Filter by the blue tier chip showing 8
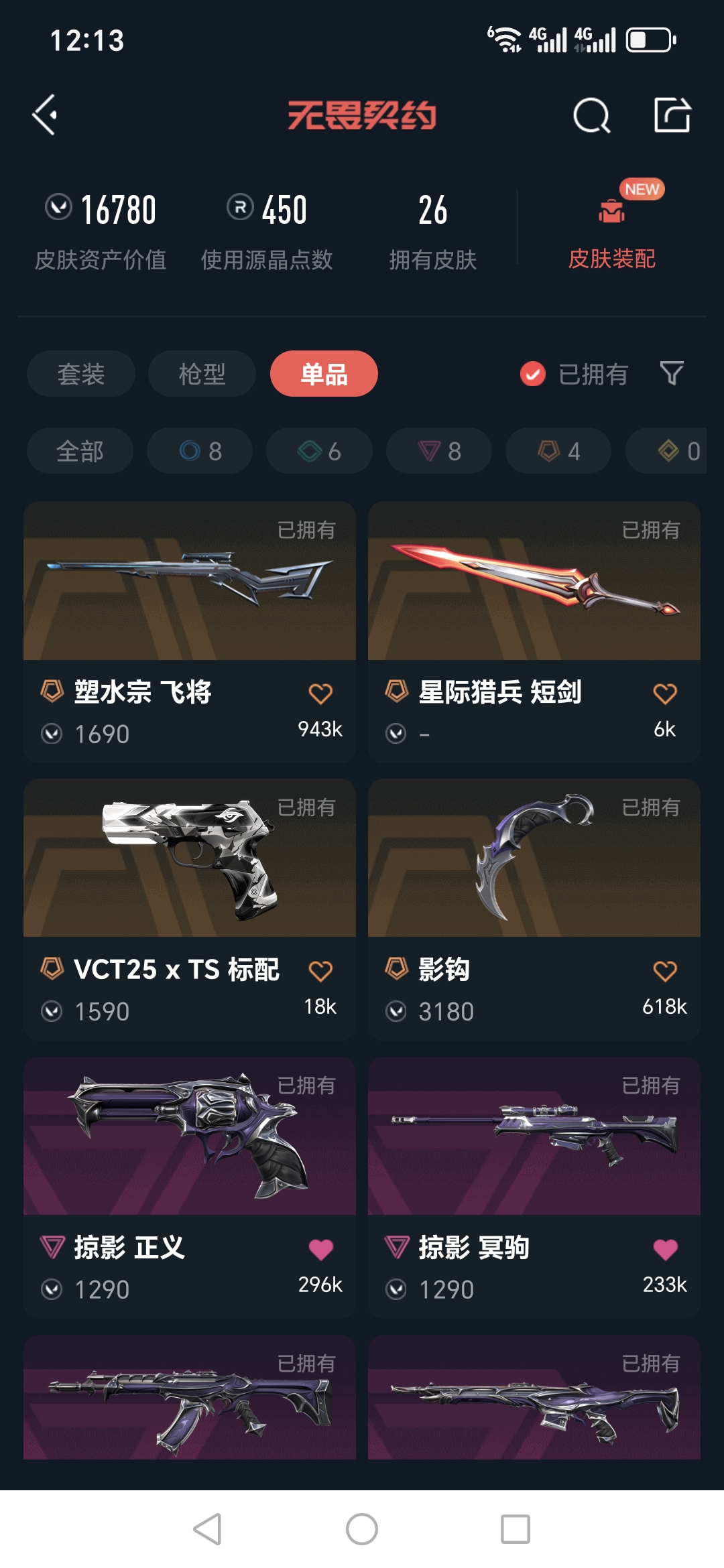The width and height of the screenshot is (724, 1568). [x=200, y=451]
